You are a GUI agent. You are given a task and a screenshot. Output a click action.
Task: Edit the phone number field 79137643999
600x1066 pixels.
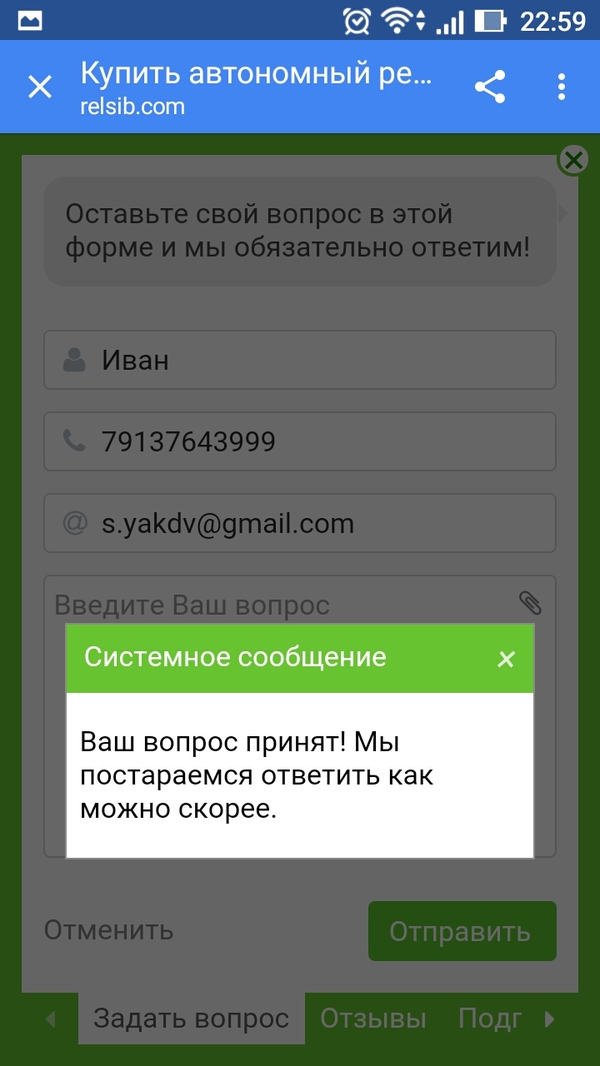click(x=300, y=441)
